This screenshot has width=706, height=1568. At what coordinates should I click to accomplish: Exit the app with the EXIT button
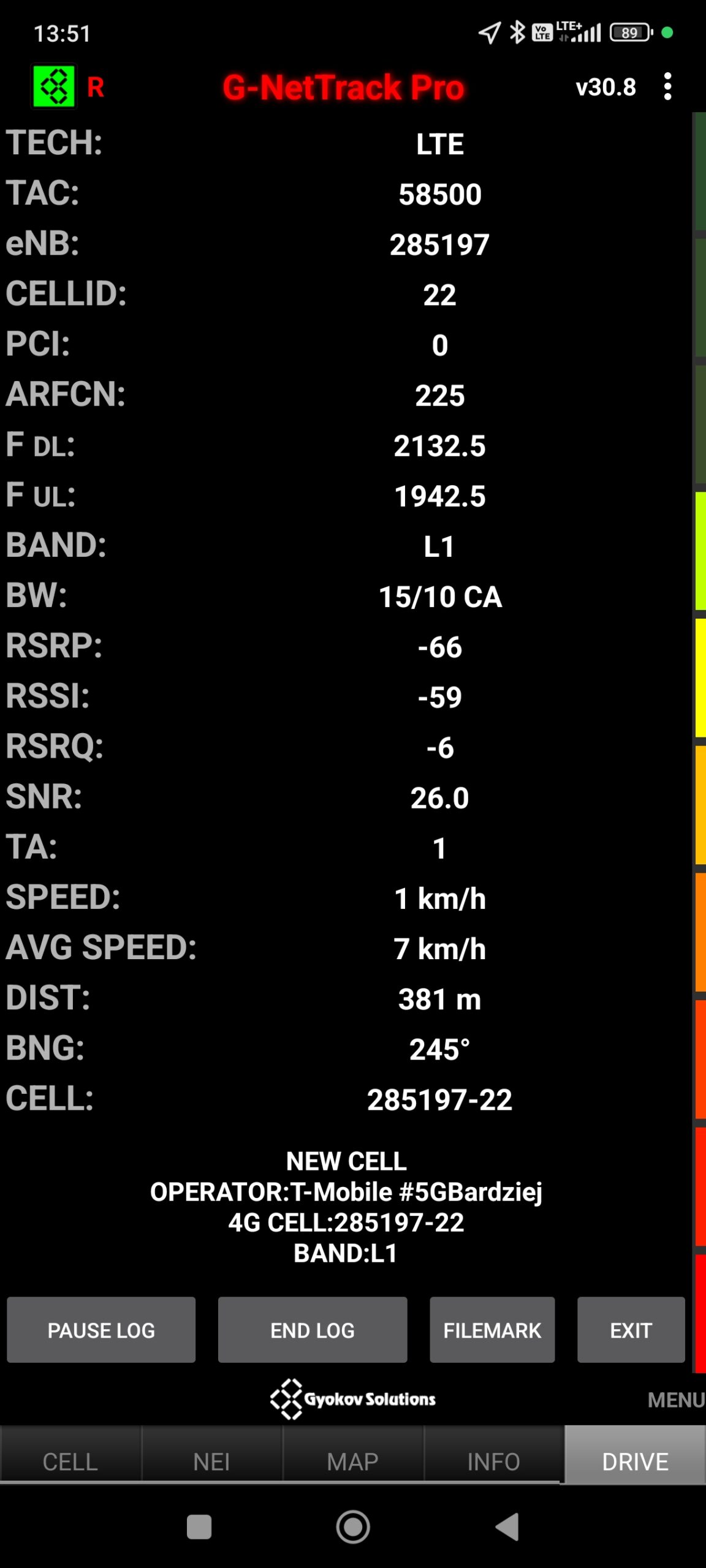tap(631, 1330)
